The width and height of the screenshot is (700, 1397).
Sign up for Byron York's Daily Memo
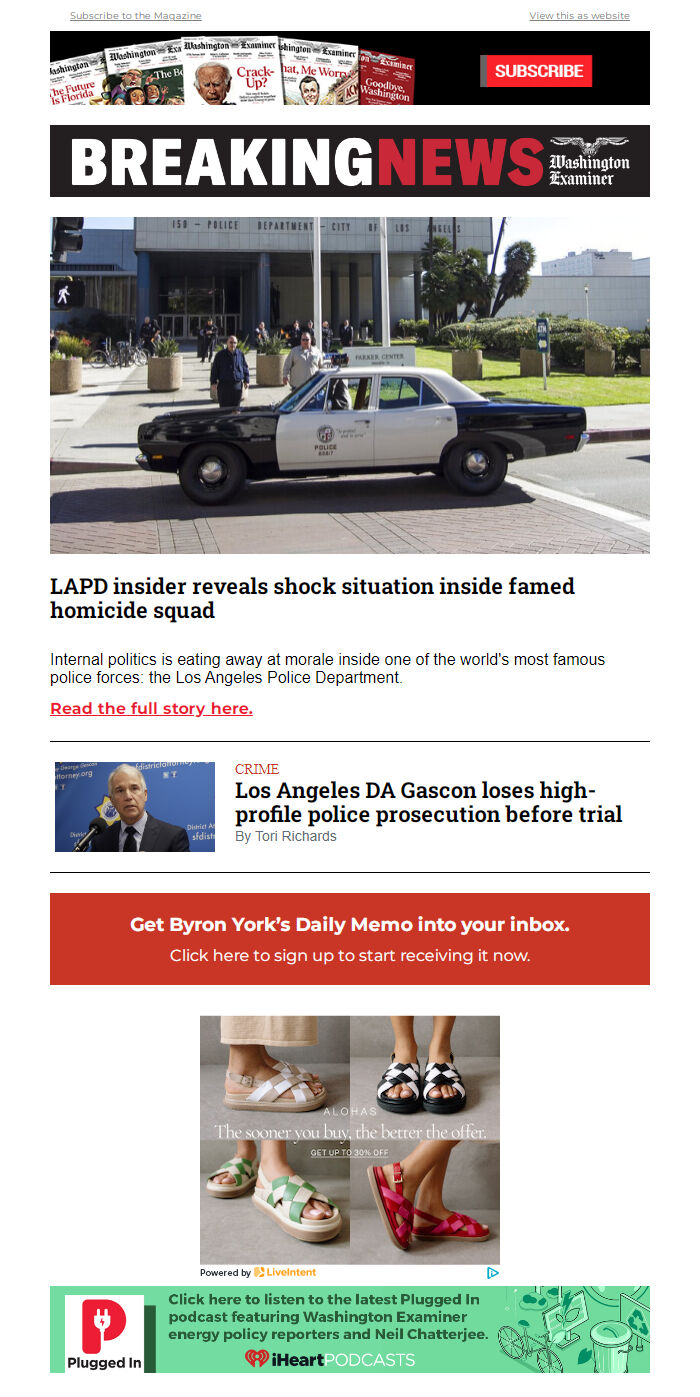coord(350,939)
